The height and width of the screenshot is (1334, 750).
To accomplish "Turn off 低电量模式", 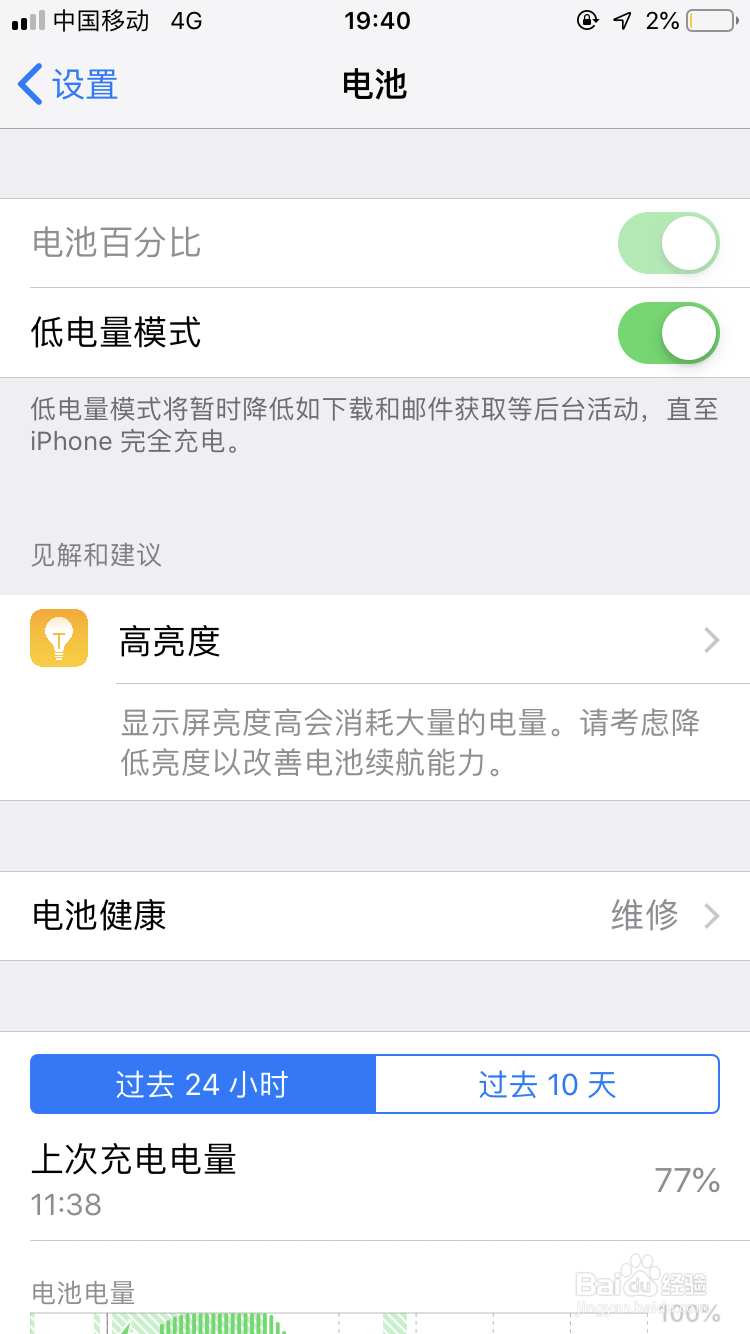I will pos(668,332).
